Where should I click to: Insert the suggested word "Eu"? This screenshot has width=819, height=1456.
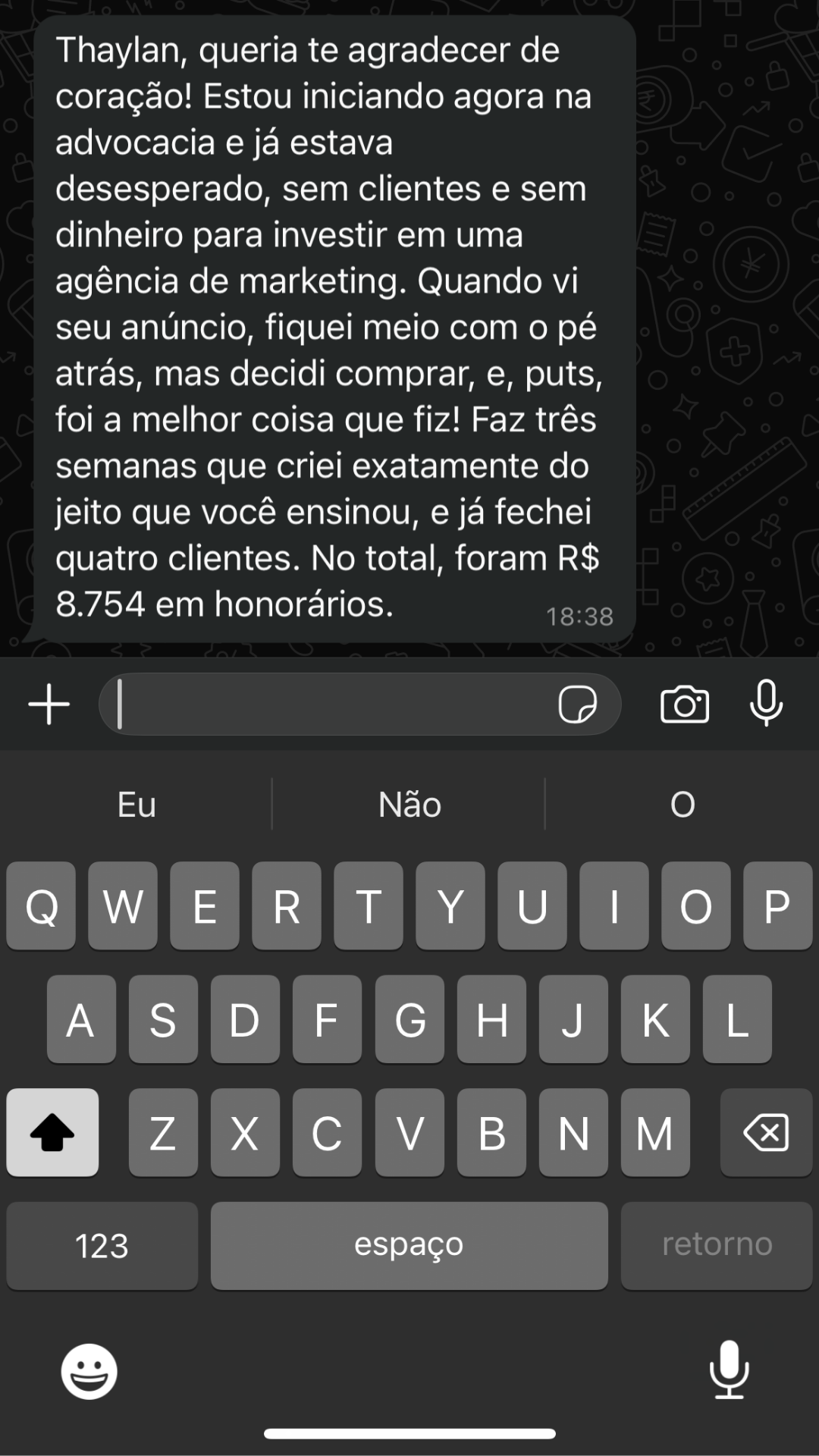[136, 805]
